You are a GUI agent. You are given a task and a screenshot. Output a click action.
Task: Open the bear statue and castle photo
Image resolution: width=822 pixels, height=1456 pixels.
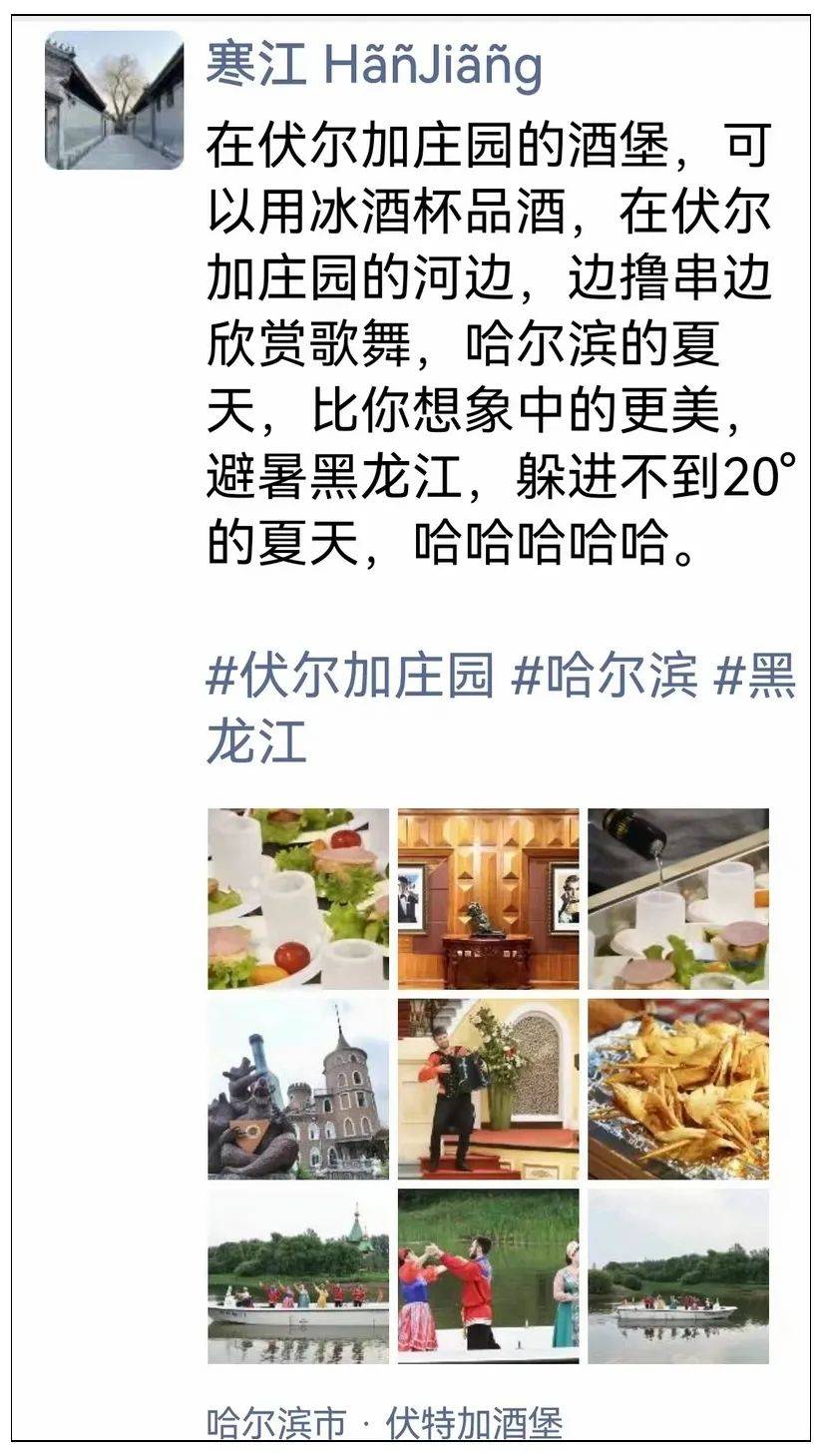click(x=298, y=1089)
